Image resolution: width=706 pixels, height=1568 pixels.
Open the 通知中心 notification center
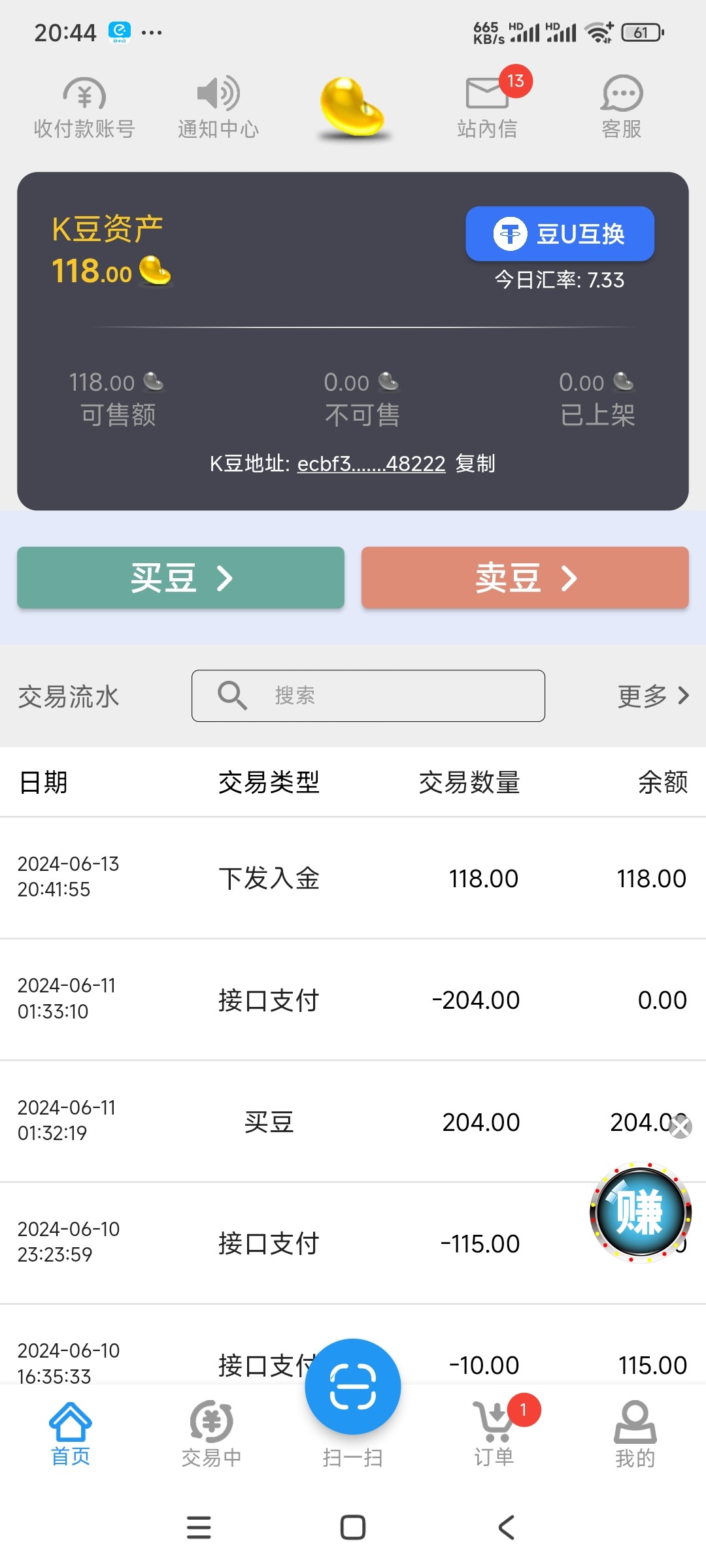coord(218,108)
